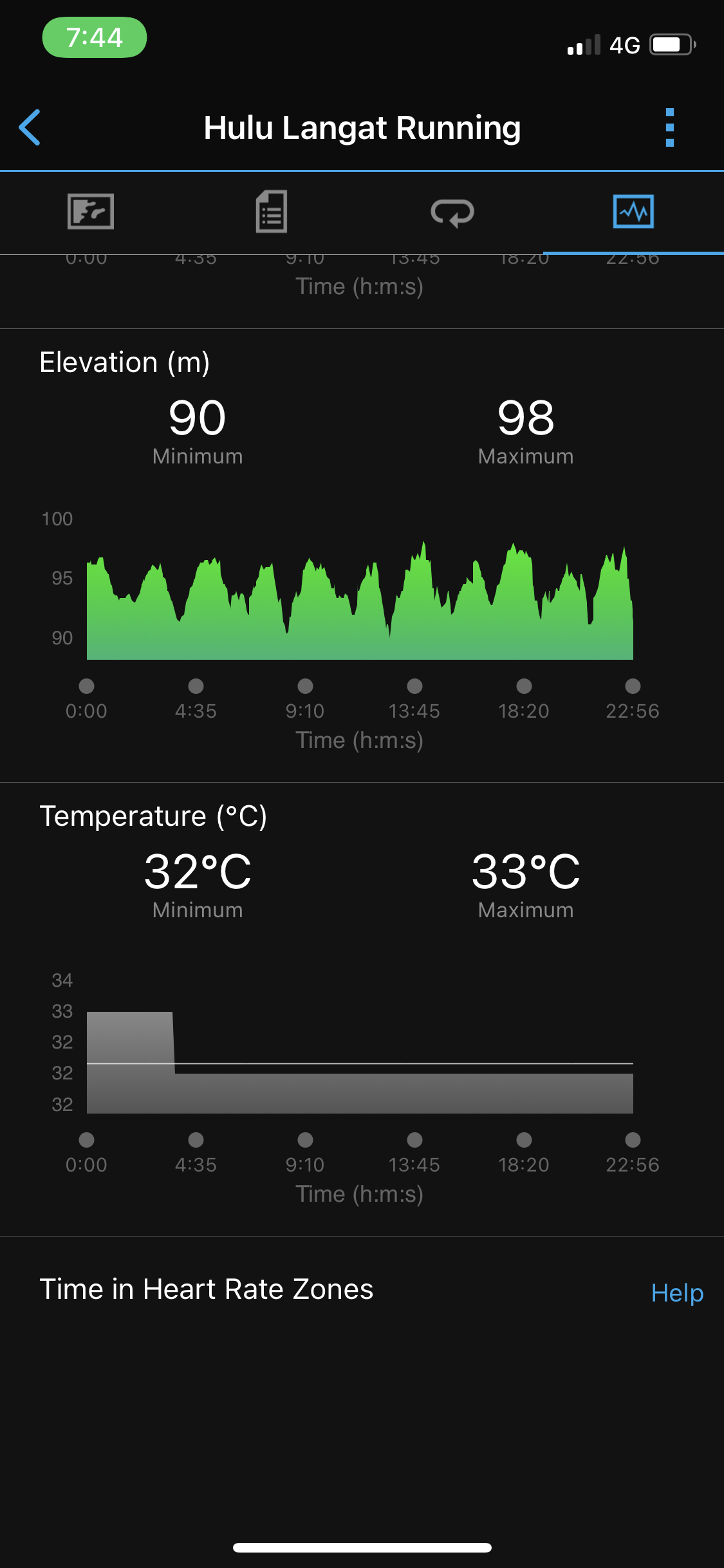Viewport: 724px width, 1568px height.
Task: Open Help for Heart Rate Zones
Action: (676, 1293)
